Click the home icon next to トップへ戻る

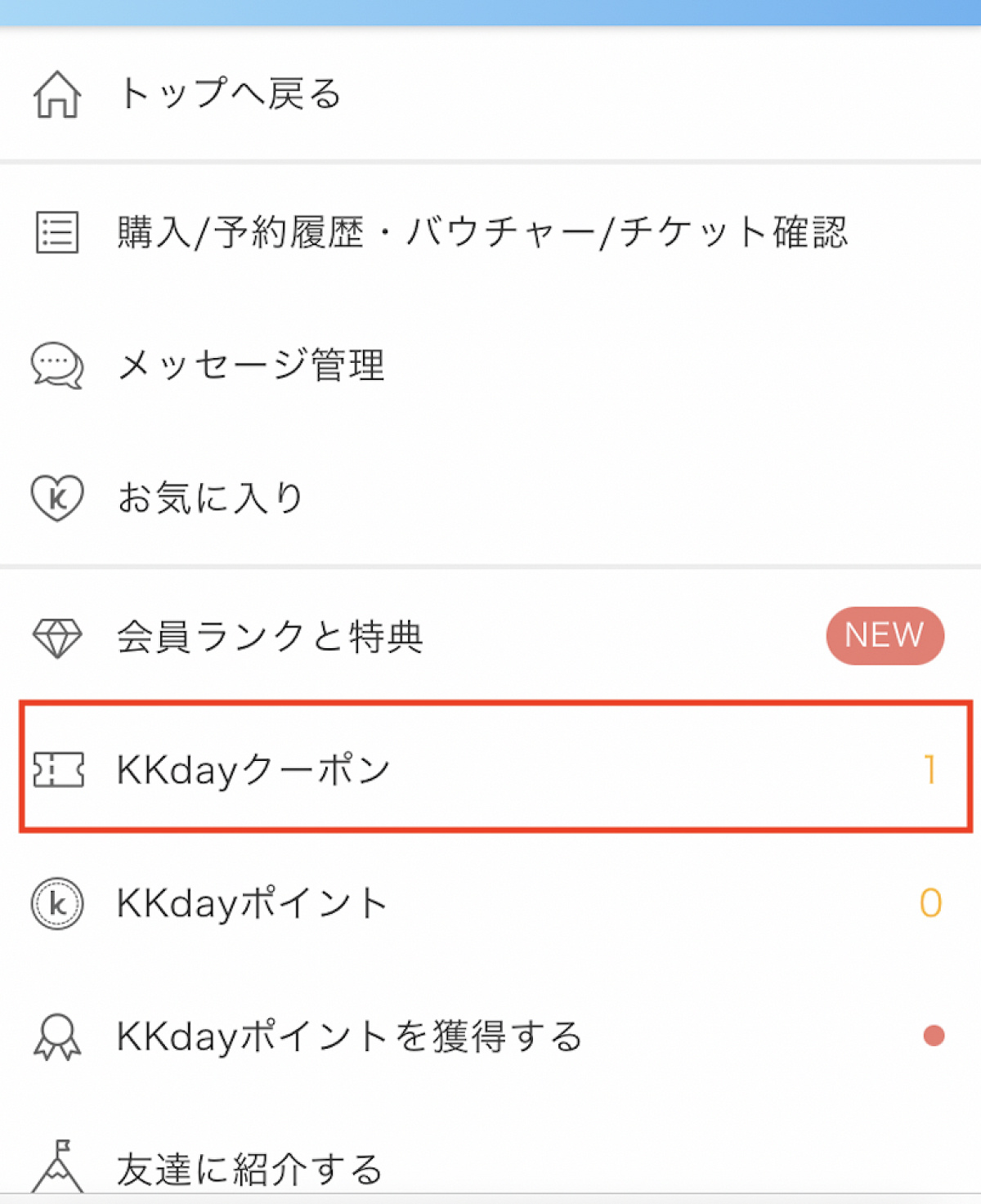click(x=56, y=94)
